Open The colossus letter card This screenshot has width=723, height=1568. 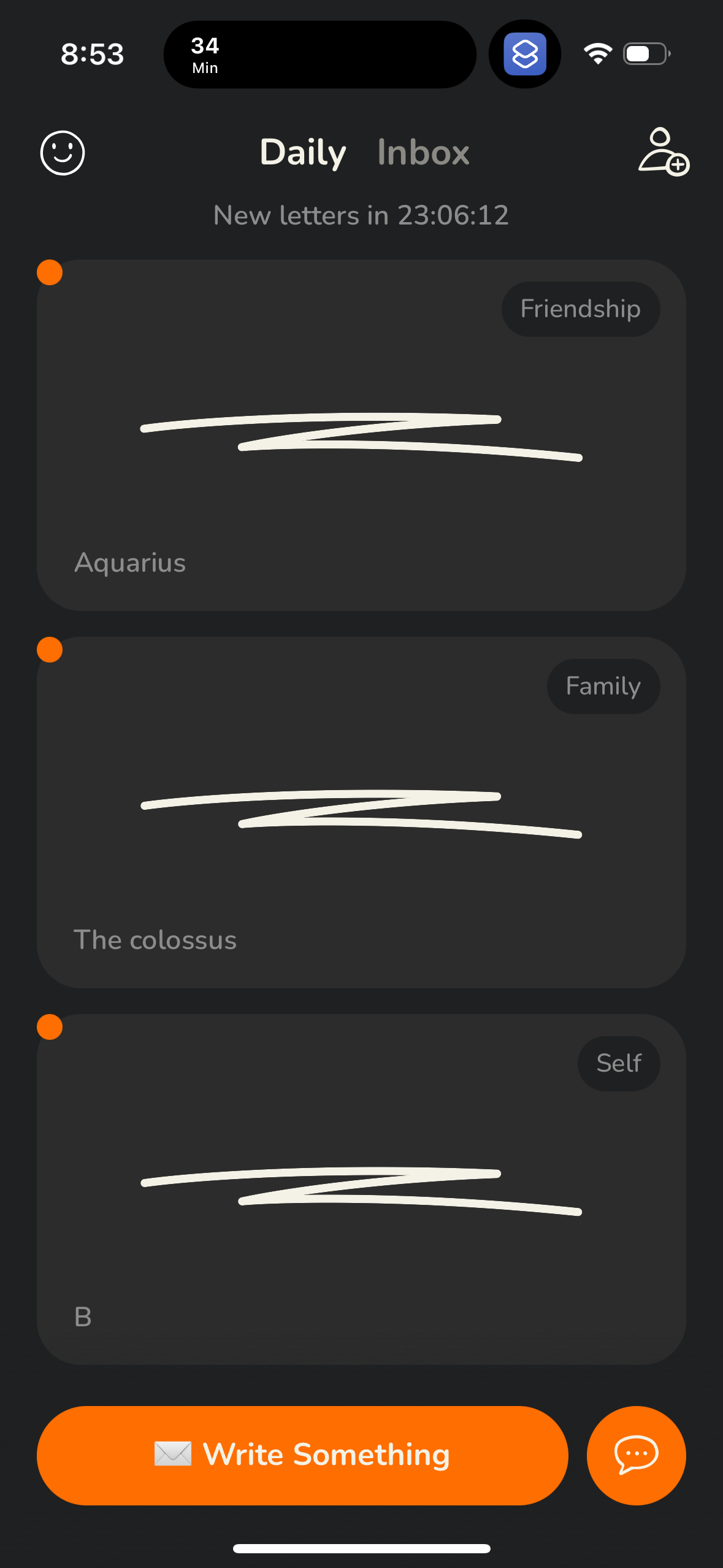pyautogui.click(x=361, y=816)
